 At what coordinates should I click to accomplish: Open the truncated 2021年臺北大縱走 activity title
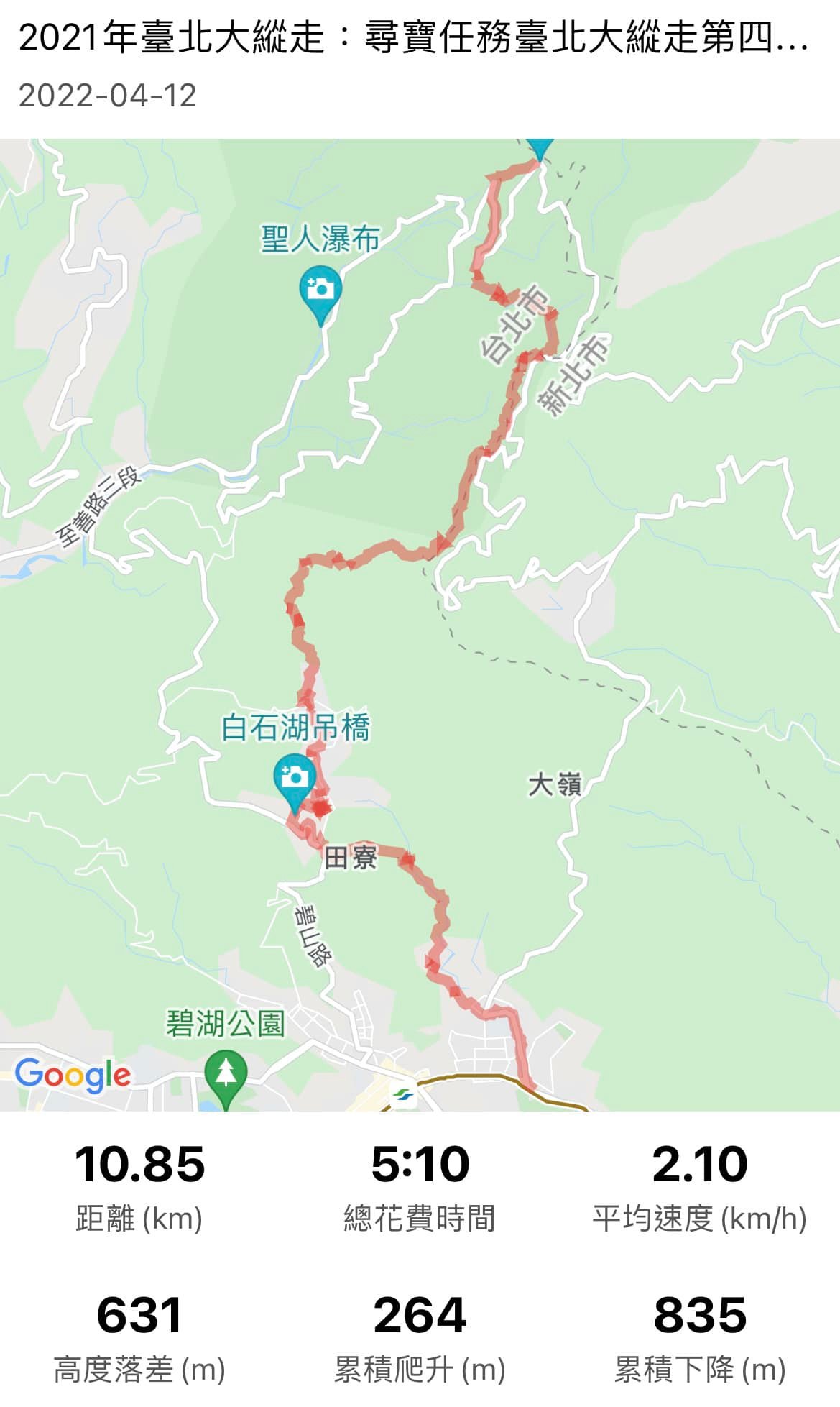[413, 37]
